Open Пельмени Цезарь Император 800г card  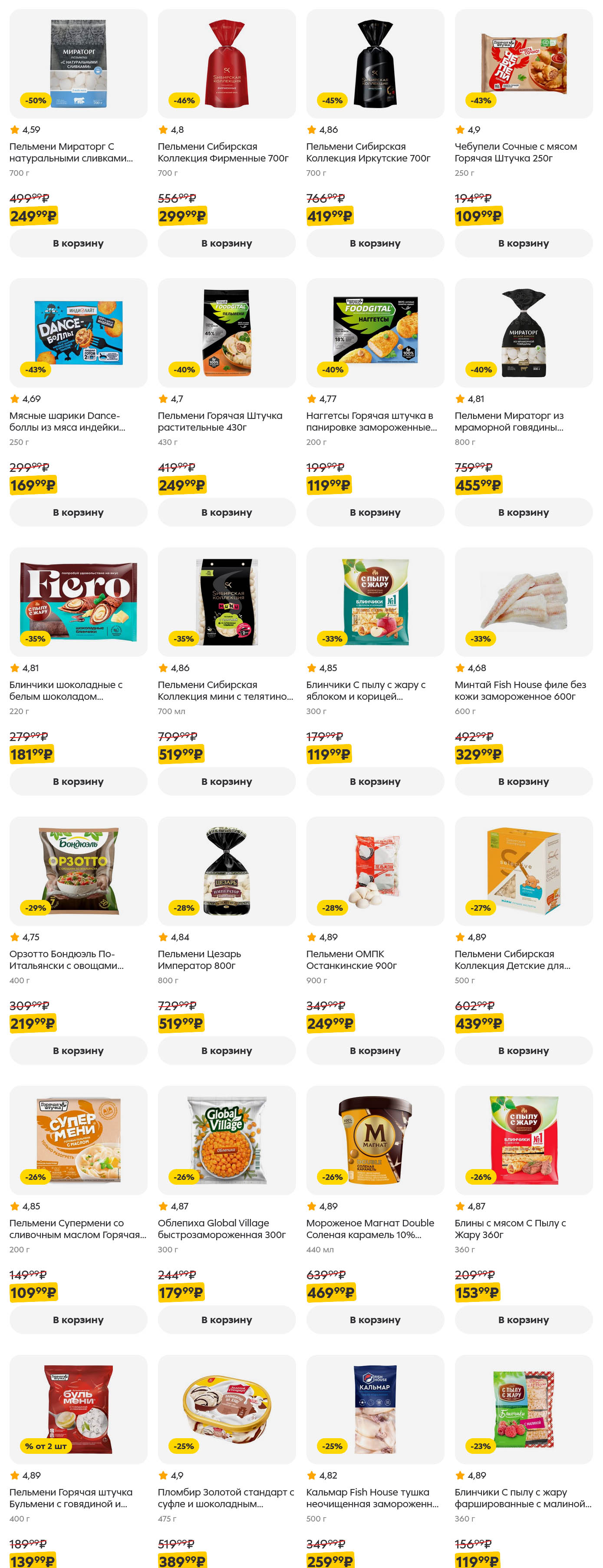click(x=226, y=871)
